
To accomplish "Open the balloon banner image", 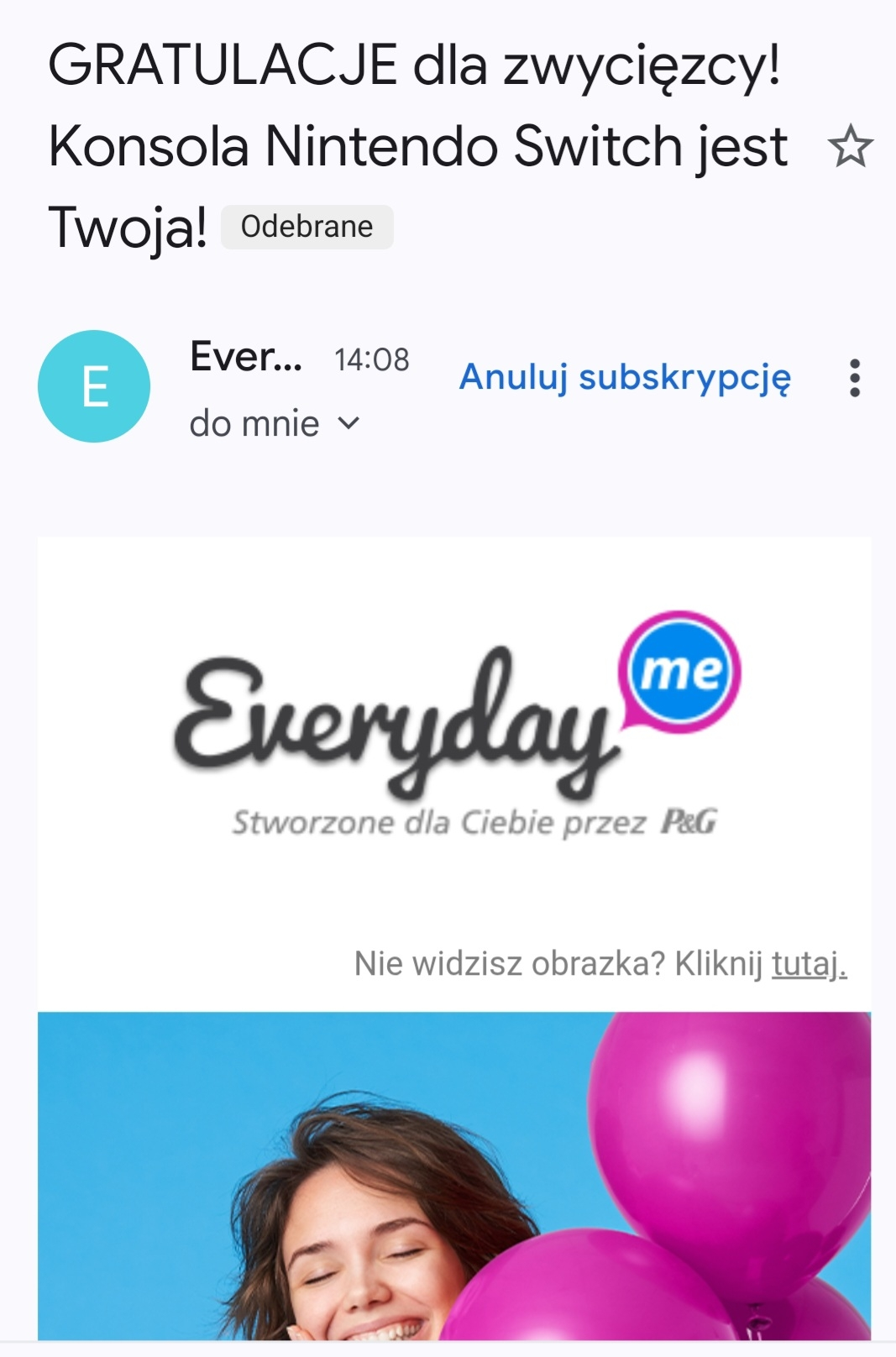I will [453, 1176].
